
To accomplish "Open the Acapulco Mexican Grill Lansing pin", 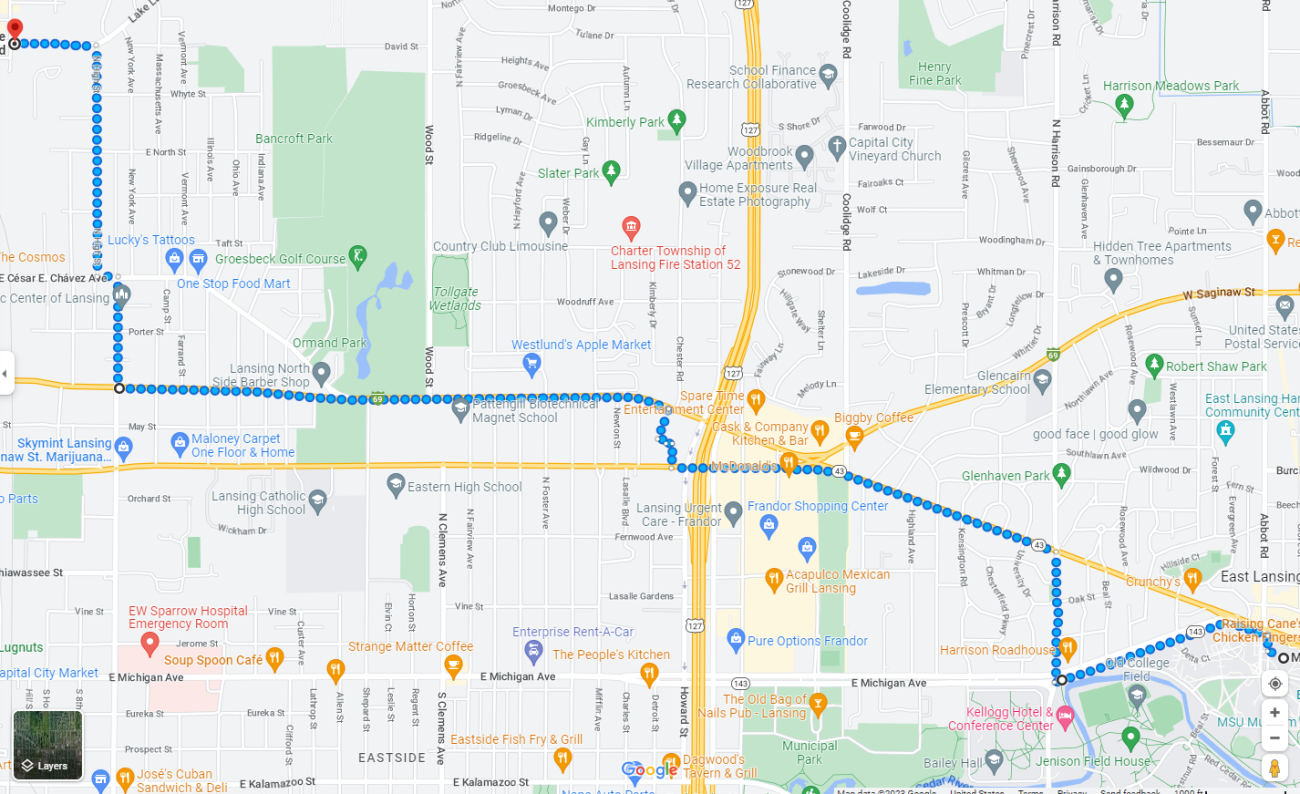I will click(773, 577).
